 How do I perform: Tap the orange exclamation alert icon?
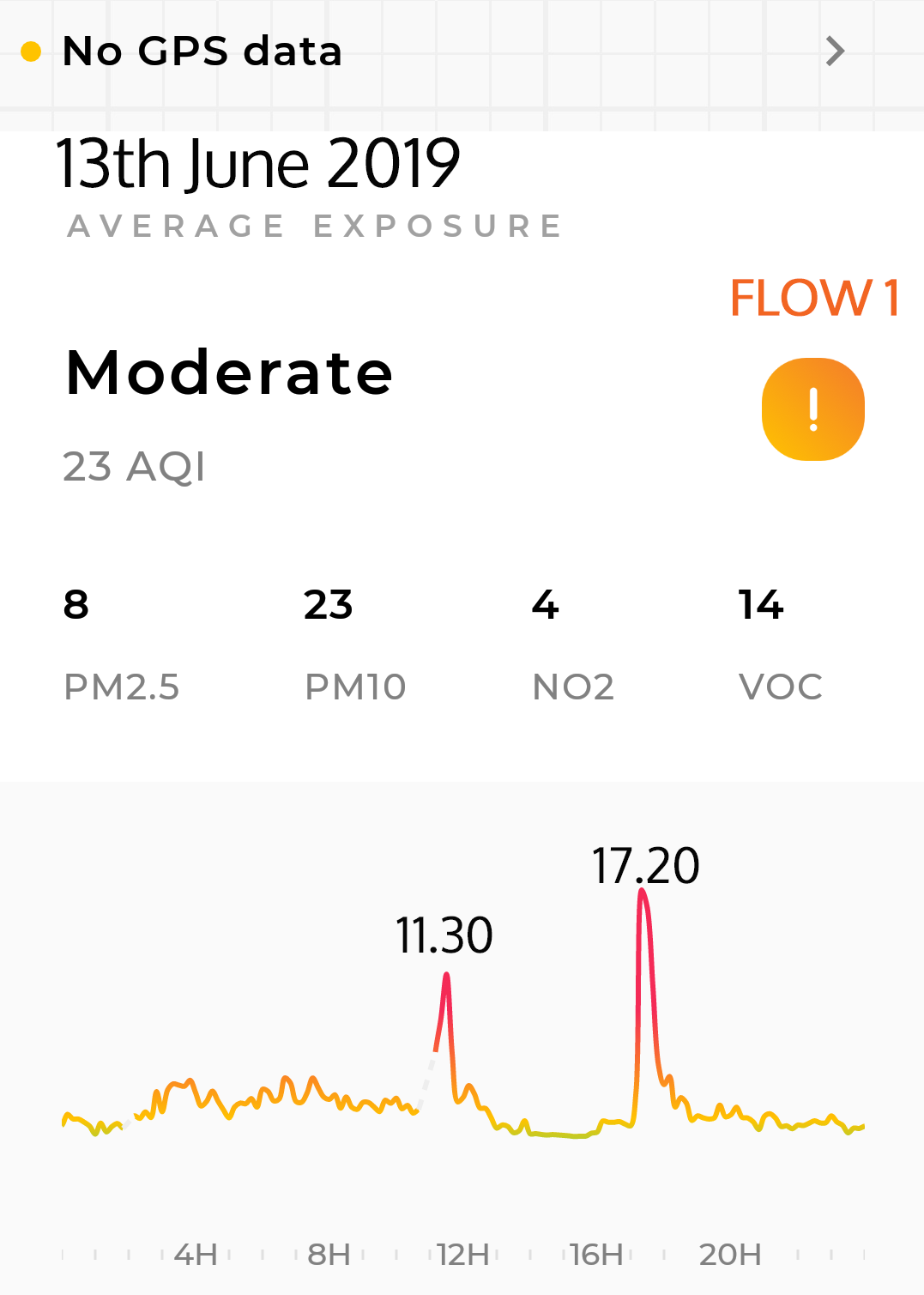point(812,409)
